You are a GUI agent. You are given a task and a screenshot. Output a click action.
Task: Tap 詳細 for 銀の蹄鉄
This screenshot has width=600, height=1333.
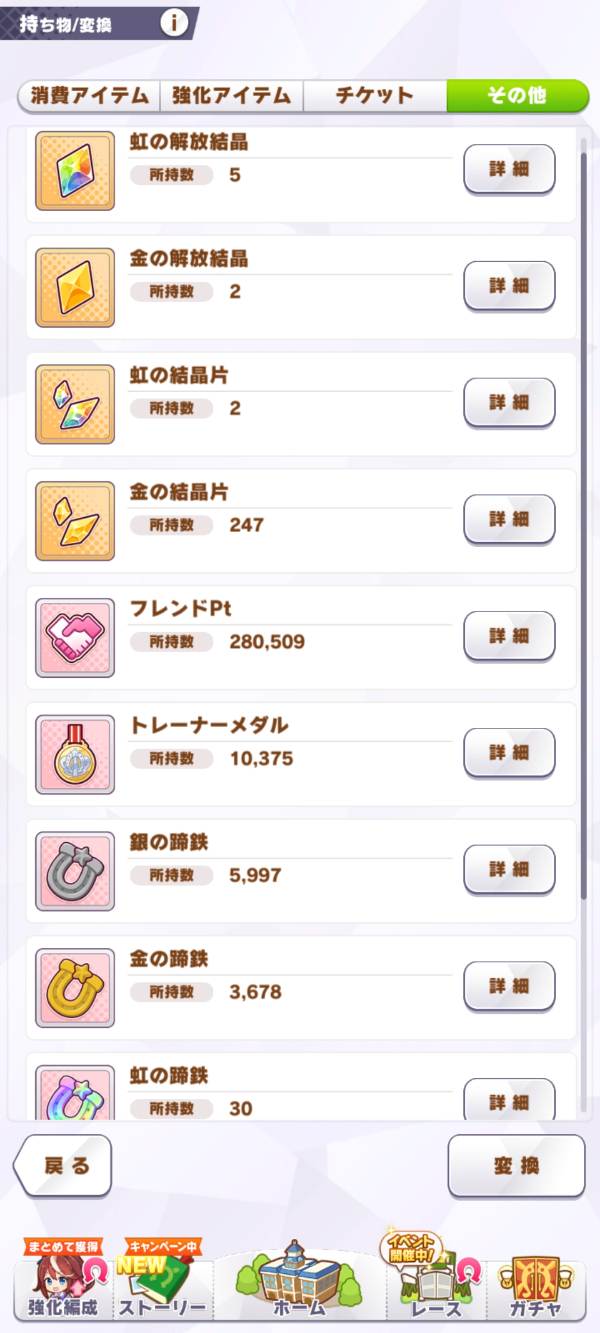click(509, 869)
